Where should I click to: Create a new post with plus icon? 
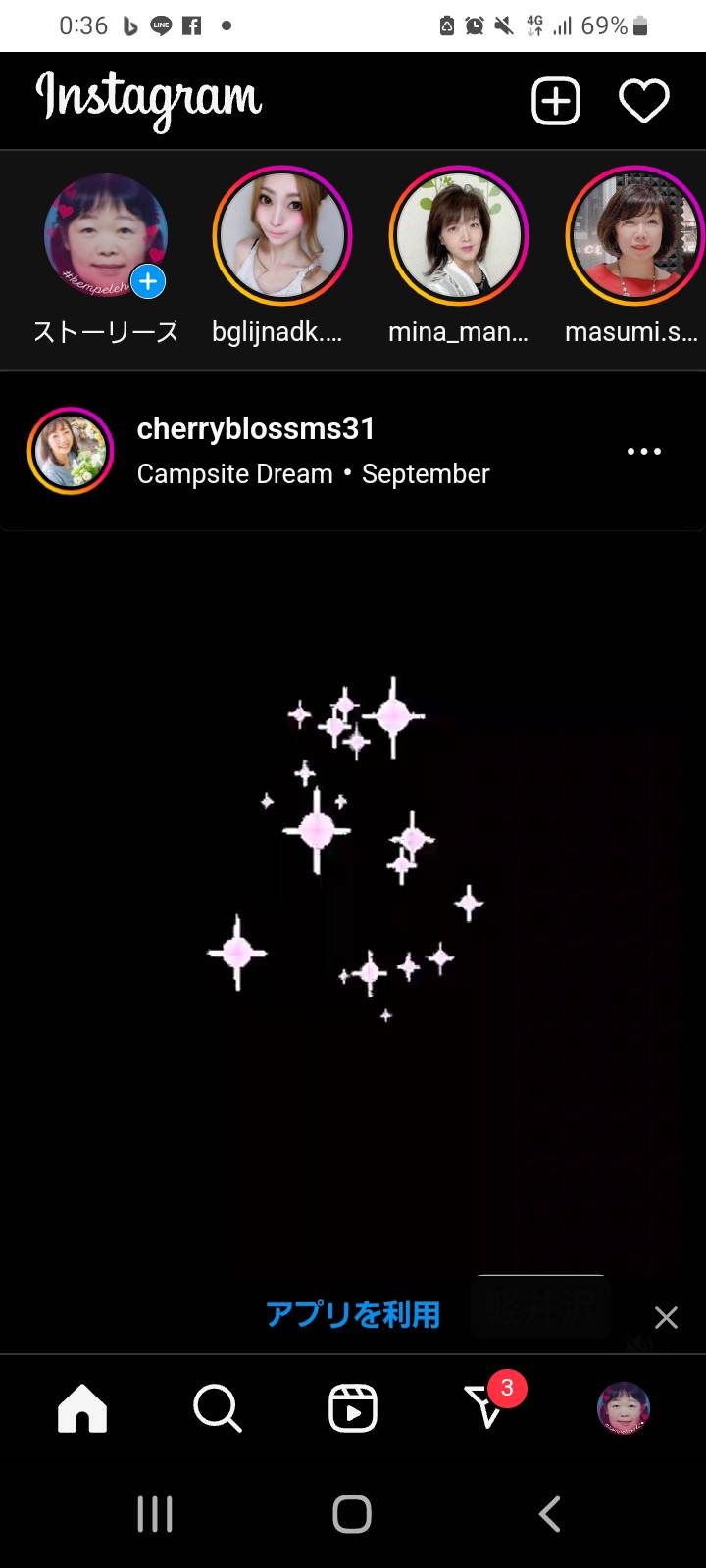(556, 101)
